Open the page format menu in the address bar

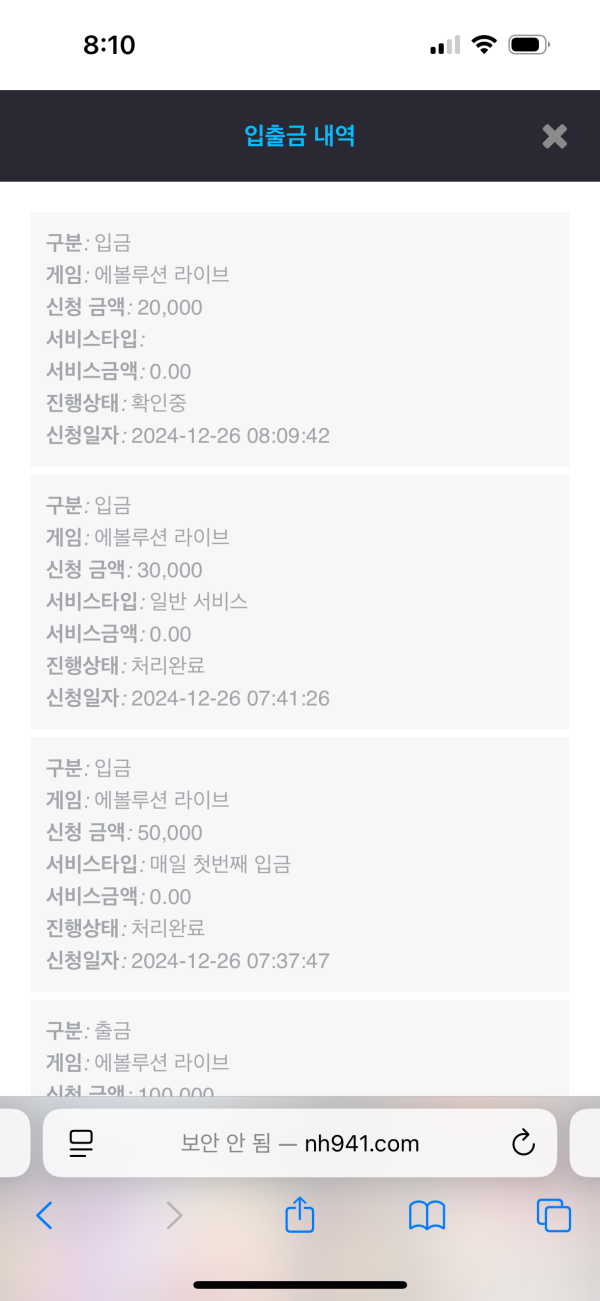pyautogui.click(x=81, y=1143)
